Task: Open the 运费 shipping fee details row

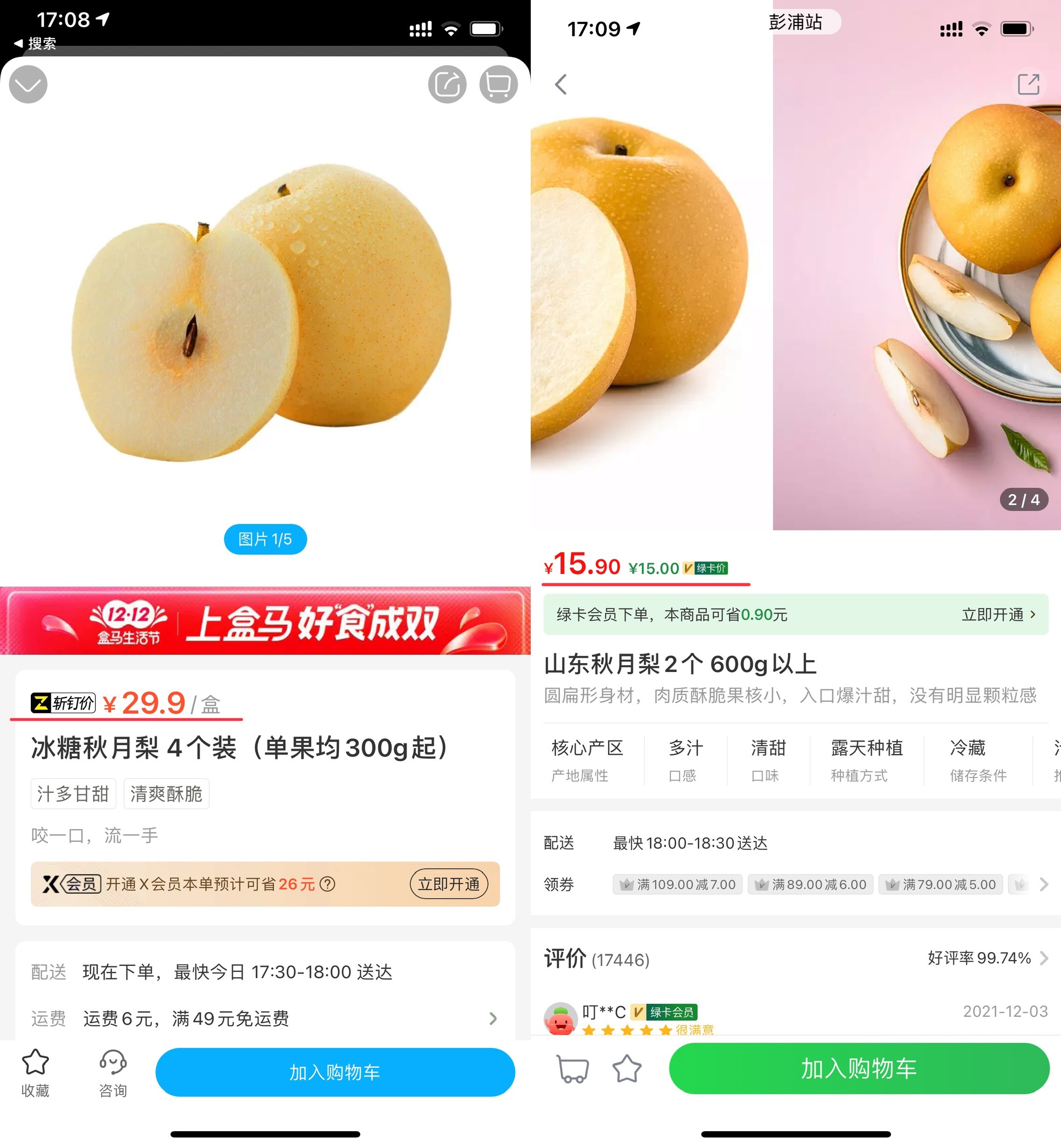Action: click(x=264, y=1018)
